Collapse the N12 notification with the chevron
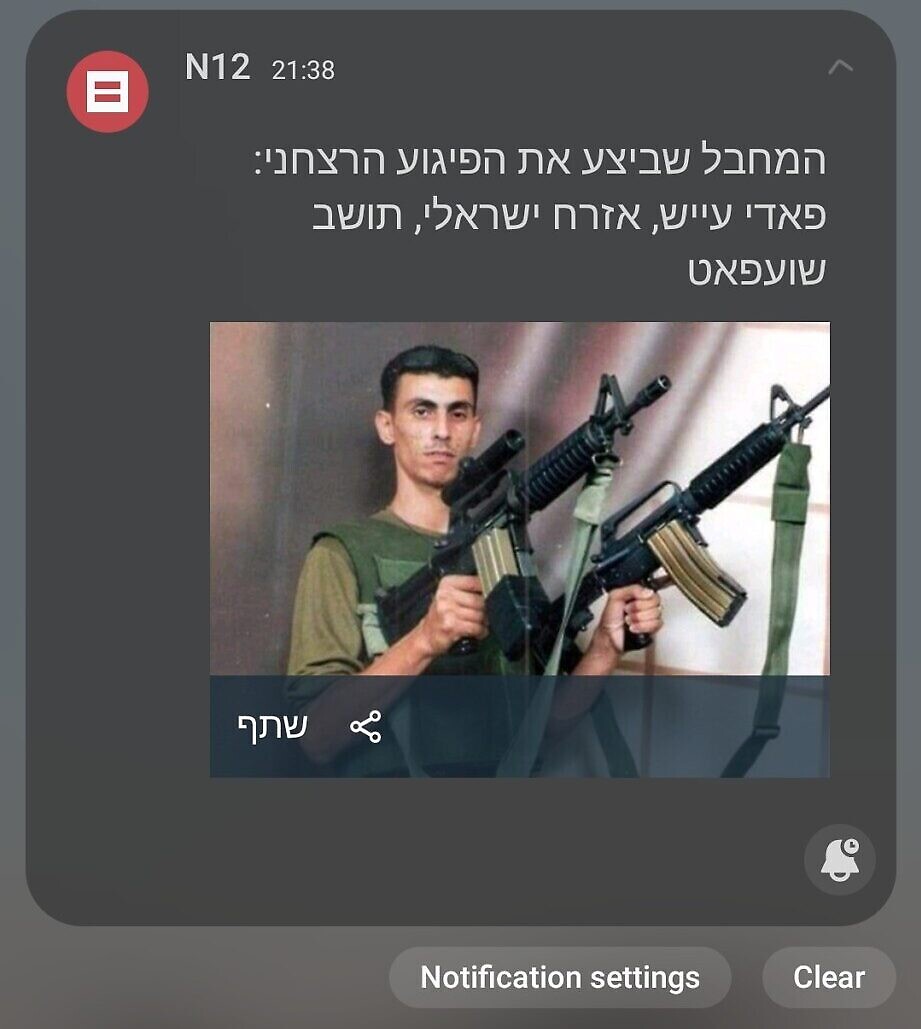Viewport: 921px width, 1029px height. pyautogui.click(x=840, y=68)
